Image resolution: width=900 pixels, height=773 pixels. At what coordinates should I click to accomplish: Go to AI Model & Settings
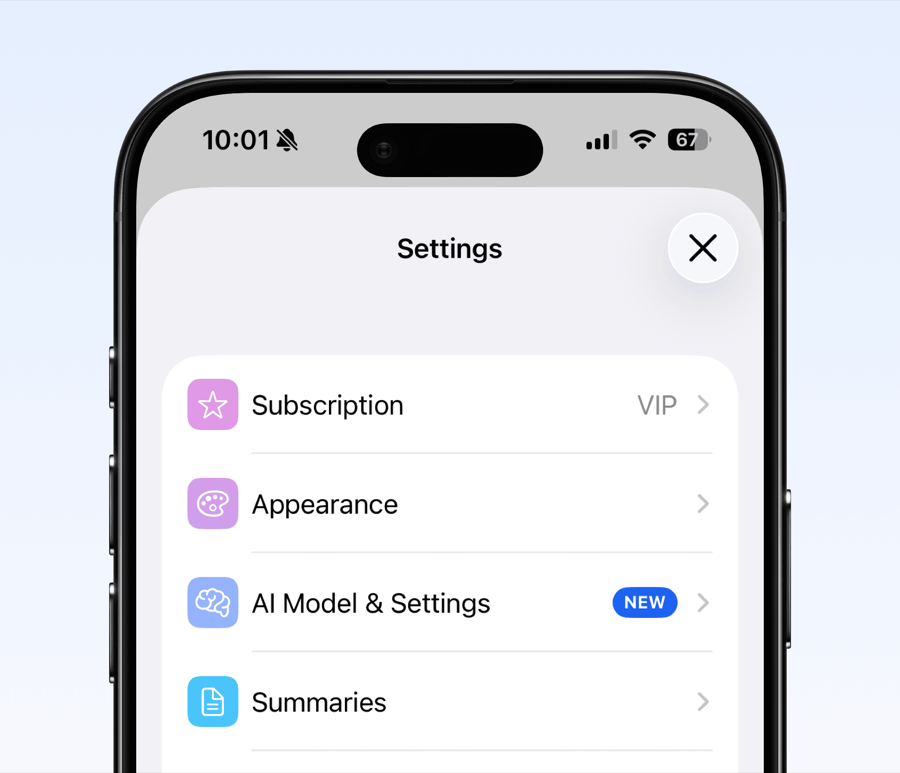tap(449, 603)
